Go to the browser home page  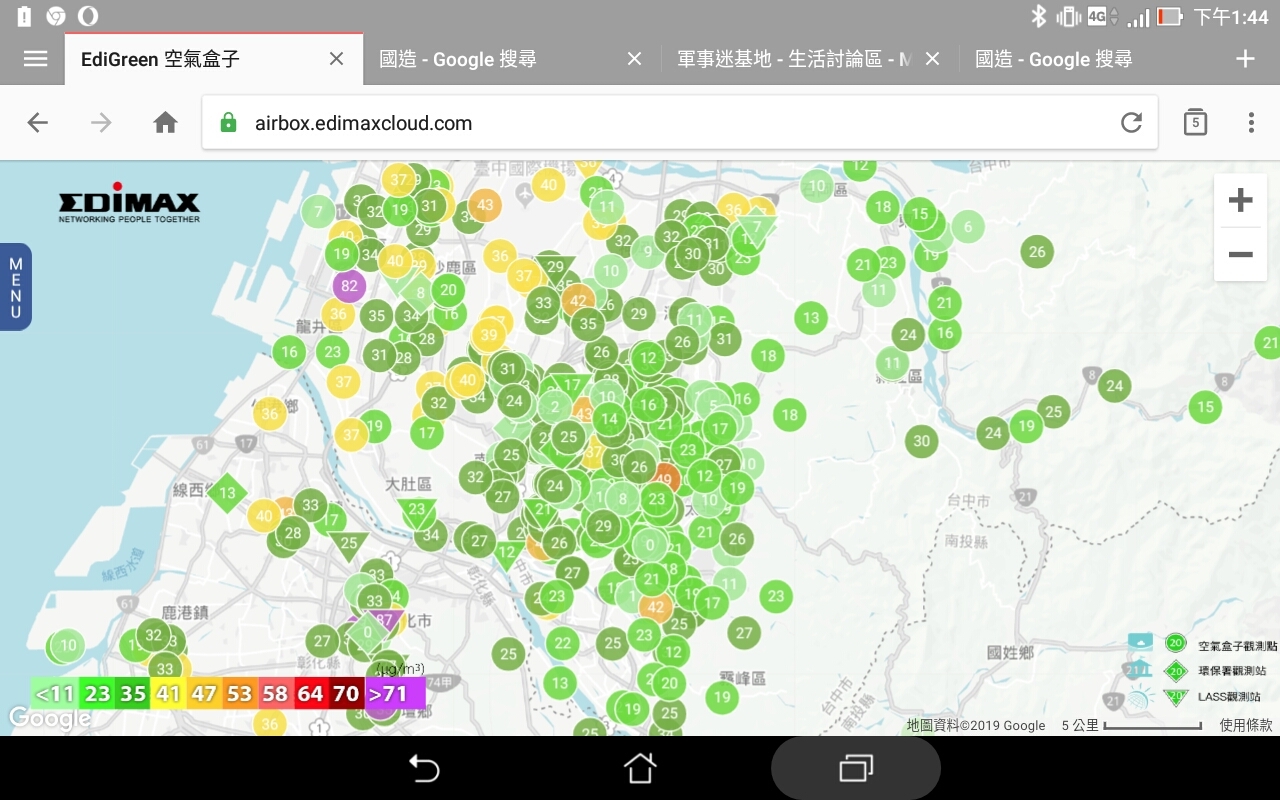click(165, 123)
